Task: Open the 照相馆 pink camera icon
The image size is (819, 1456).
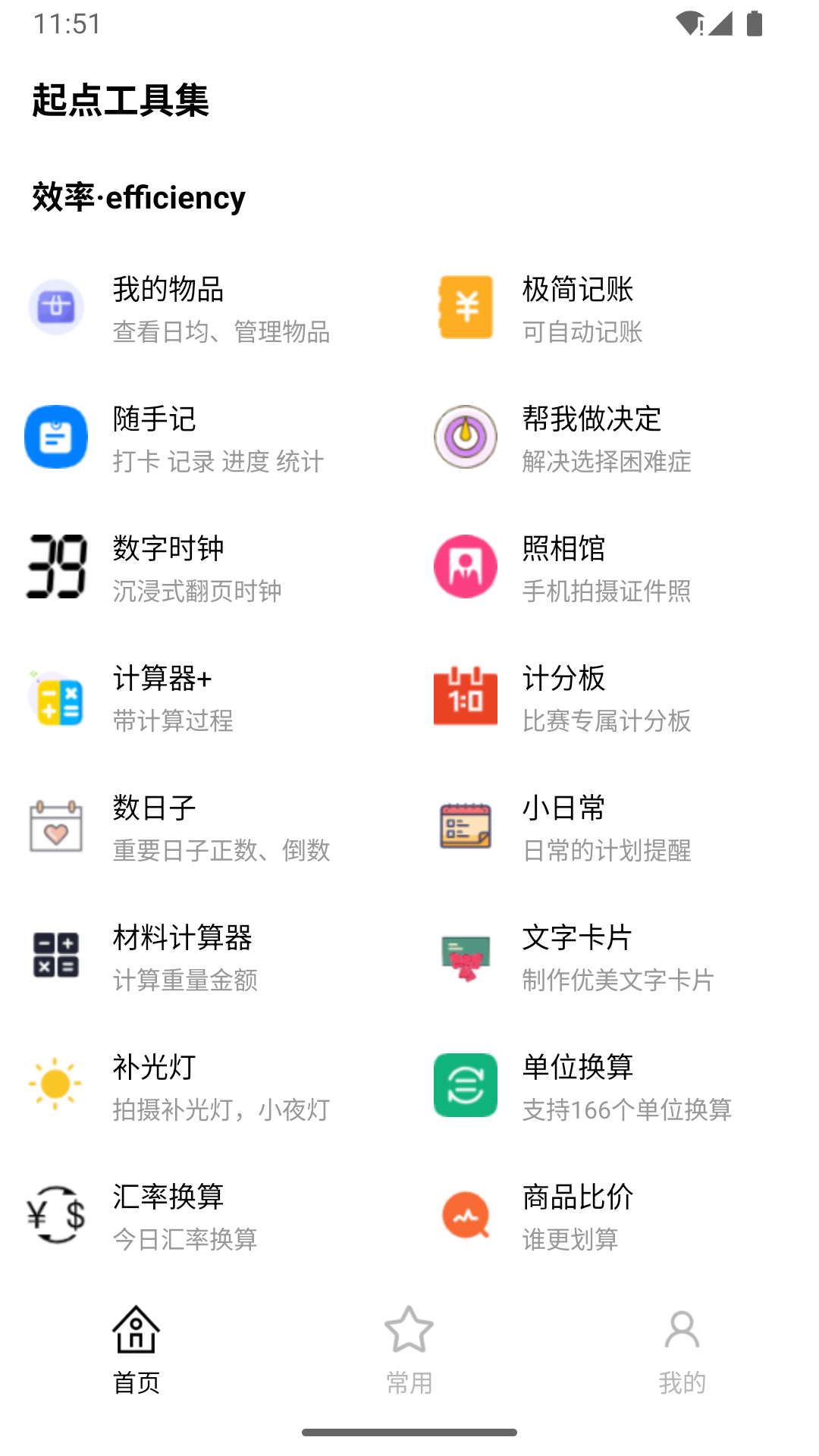Action: tap(465, 566)
